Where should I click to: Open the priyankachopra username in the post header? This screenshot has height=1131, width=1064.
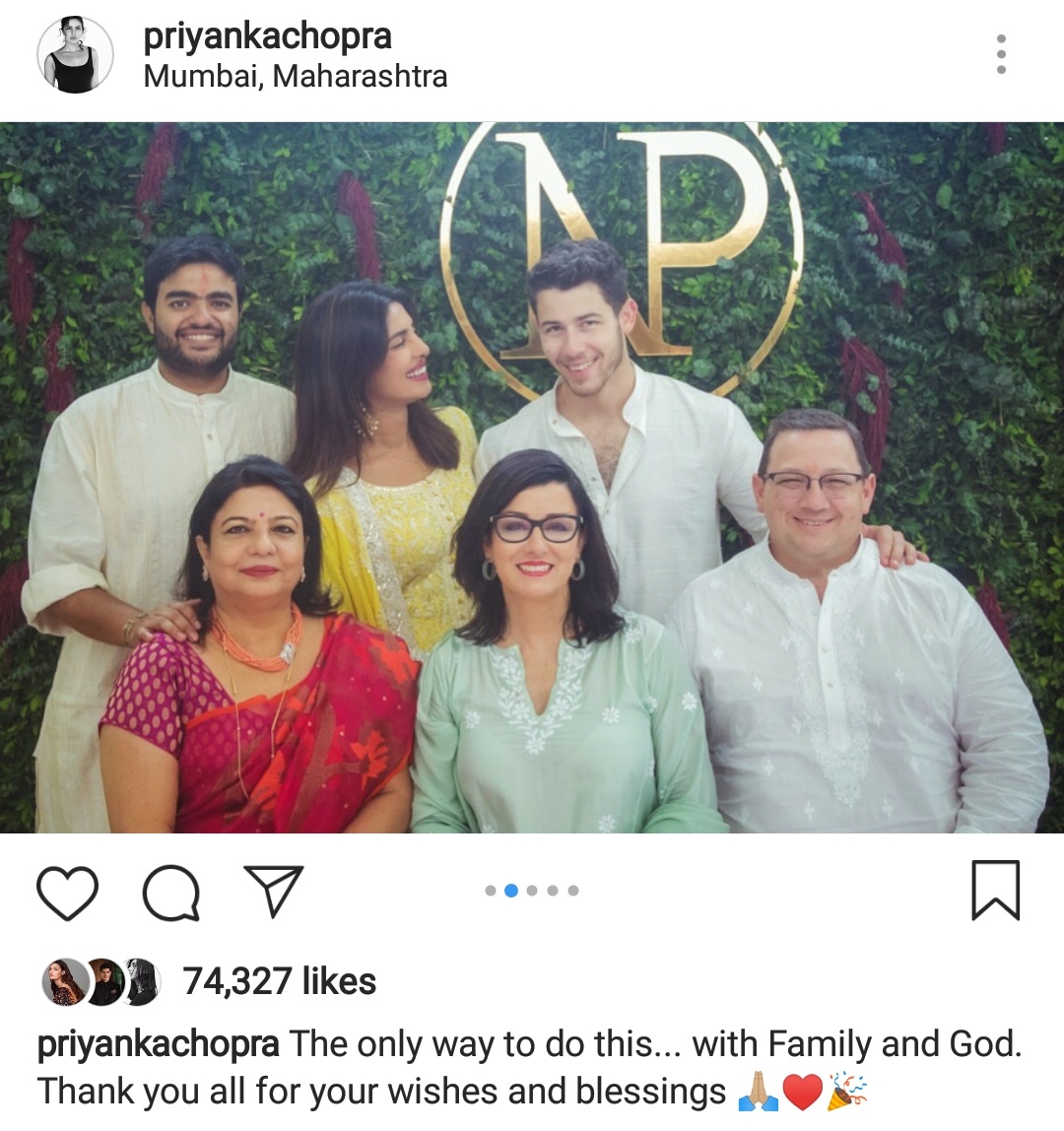[x=268, y=36]
